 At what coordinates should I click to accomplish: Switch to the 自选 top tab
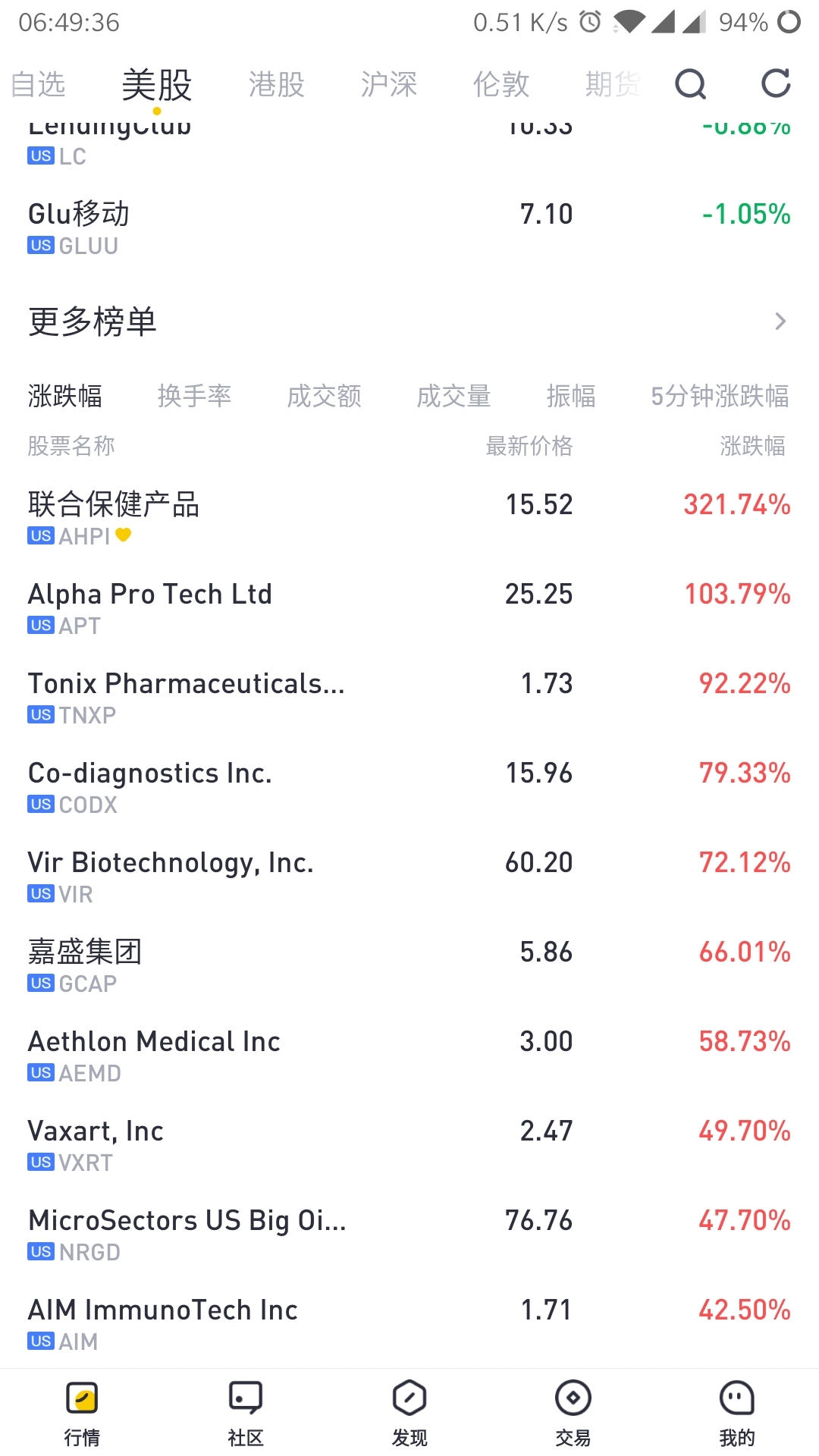(x=38, y=84)
